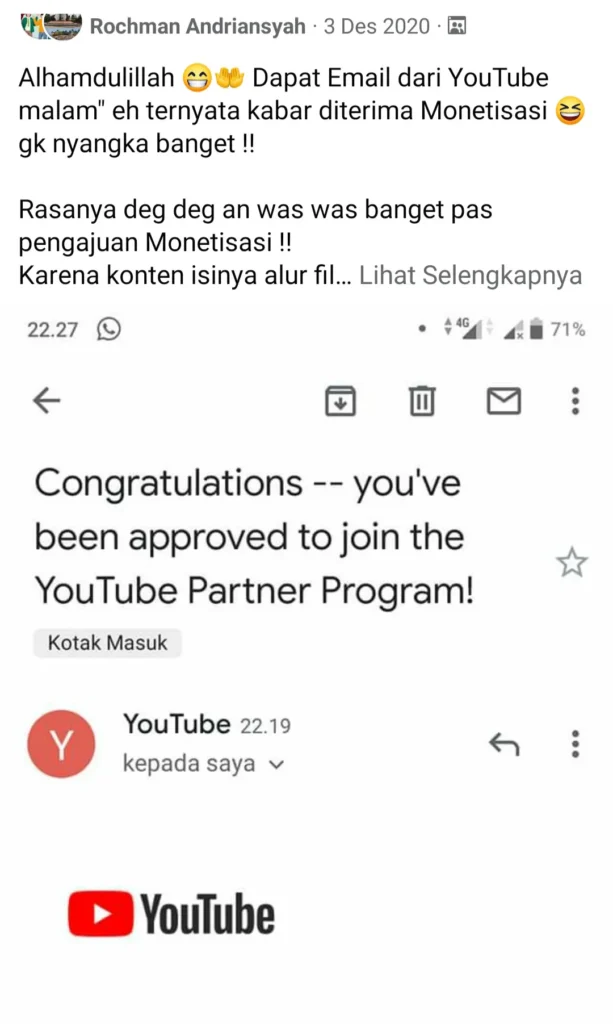Expand post text via Lihat Selengkapnya
The image size is (613, 1024).
pyautogui.click(x=470, y=275)
